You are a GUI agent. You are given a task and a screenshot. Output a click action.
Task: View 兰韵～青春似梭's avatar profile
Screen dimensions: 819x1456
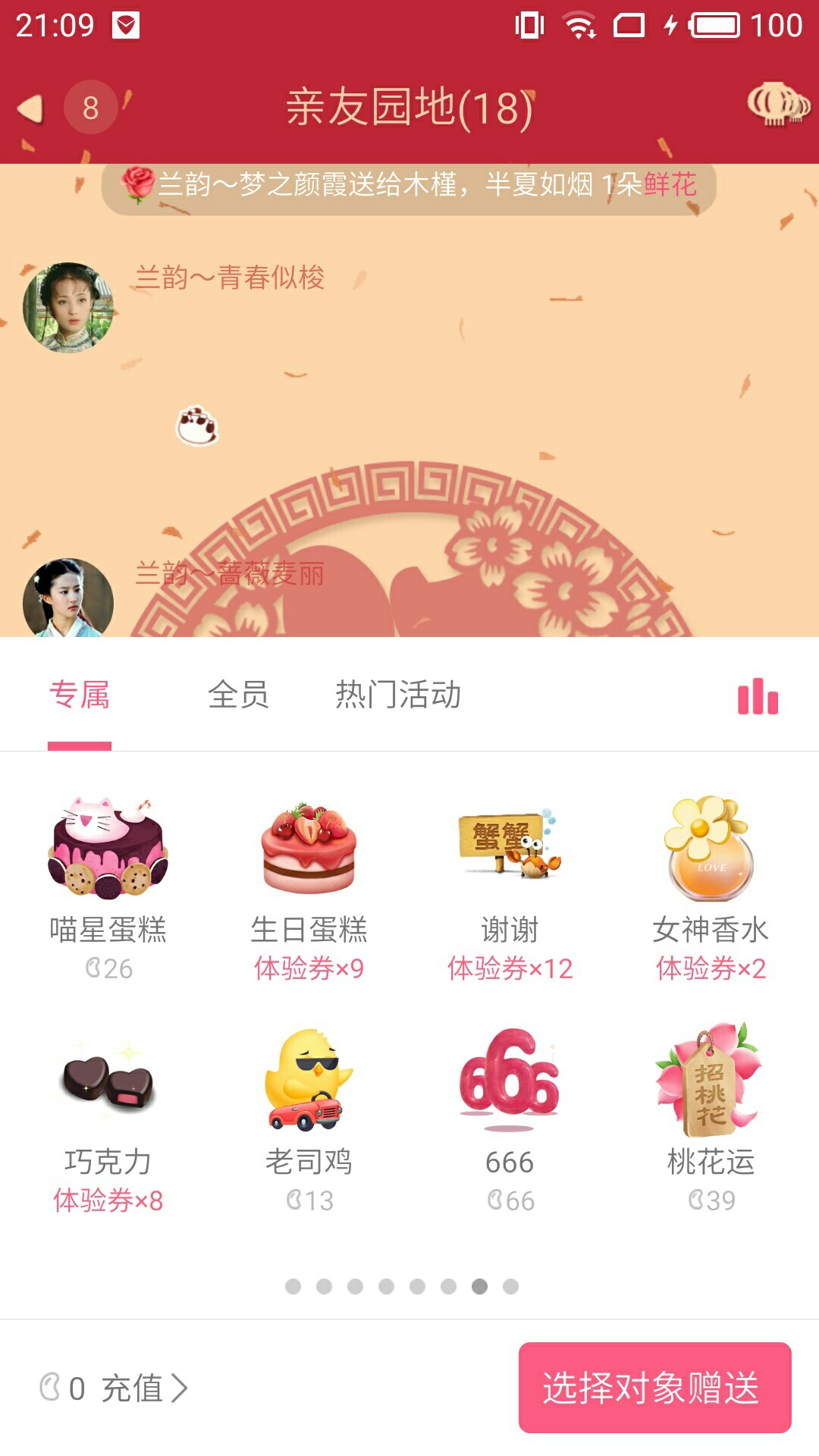68,308
